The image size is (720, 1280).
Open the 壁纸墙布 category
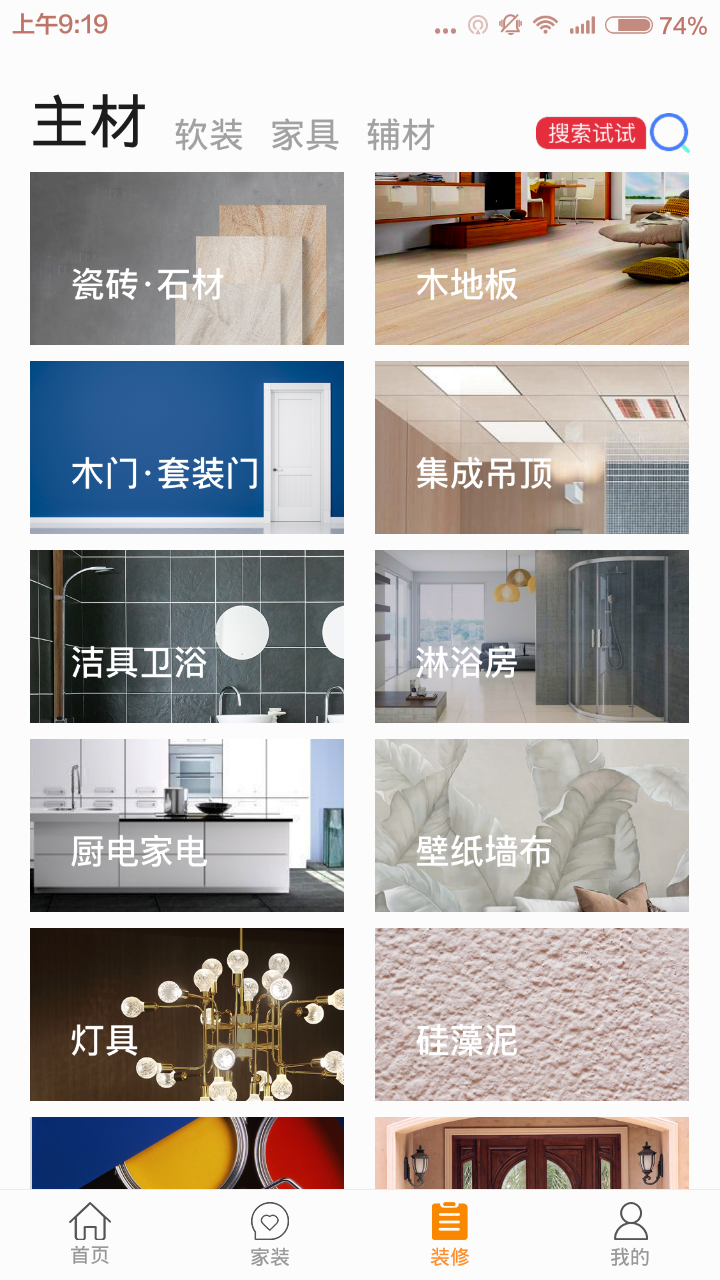coord(532,826)
